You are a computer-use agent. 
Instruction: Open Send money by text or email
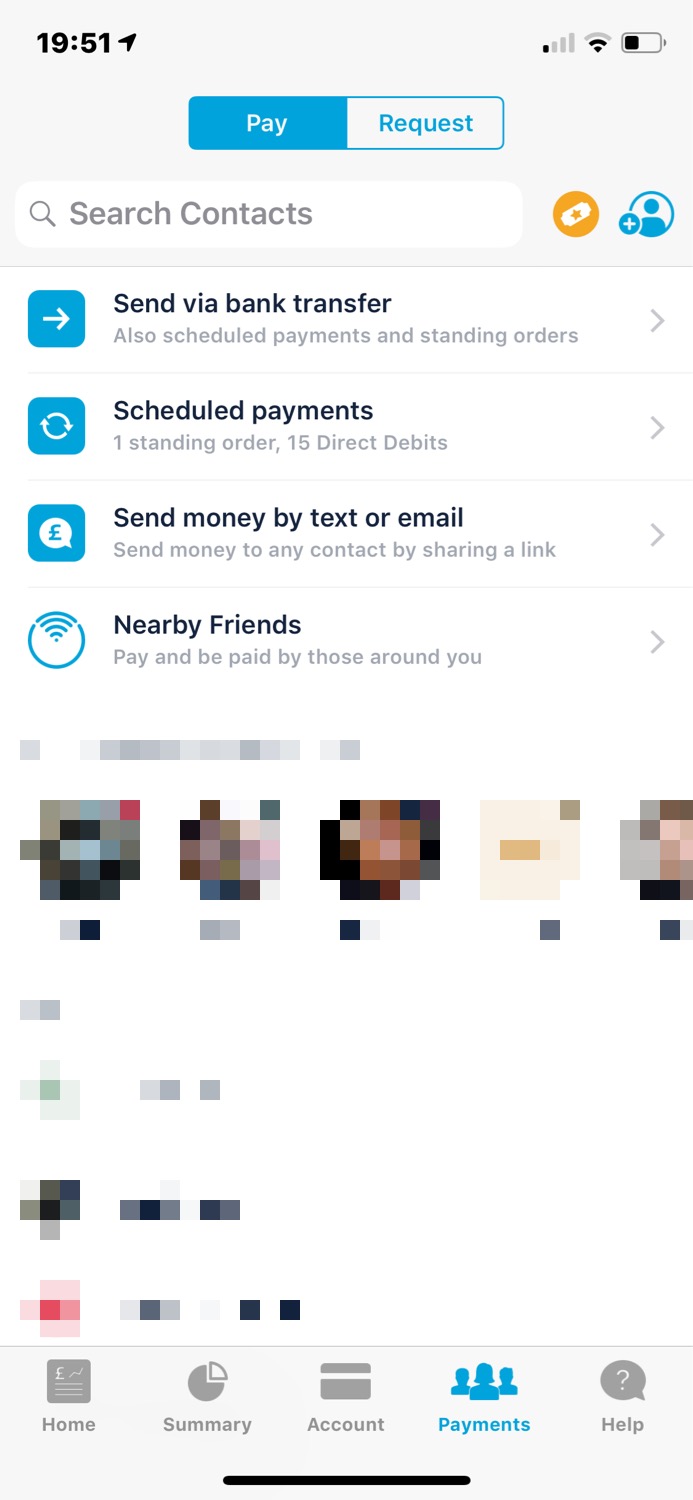346,534
